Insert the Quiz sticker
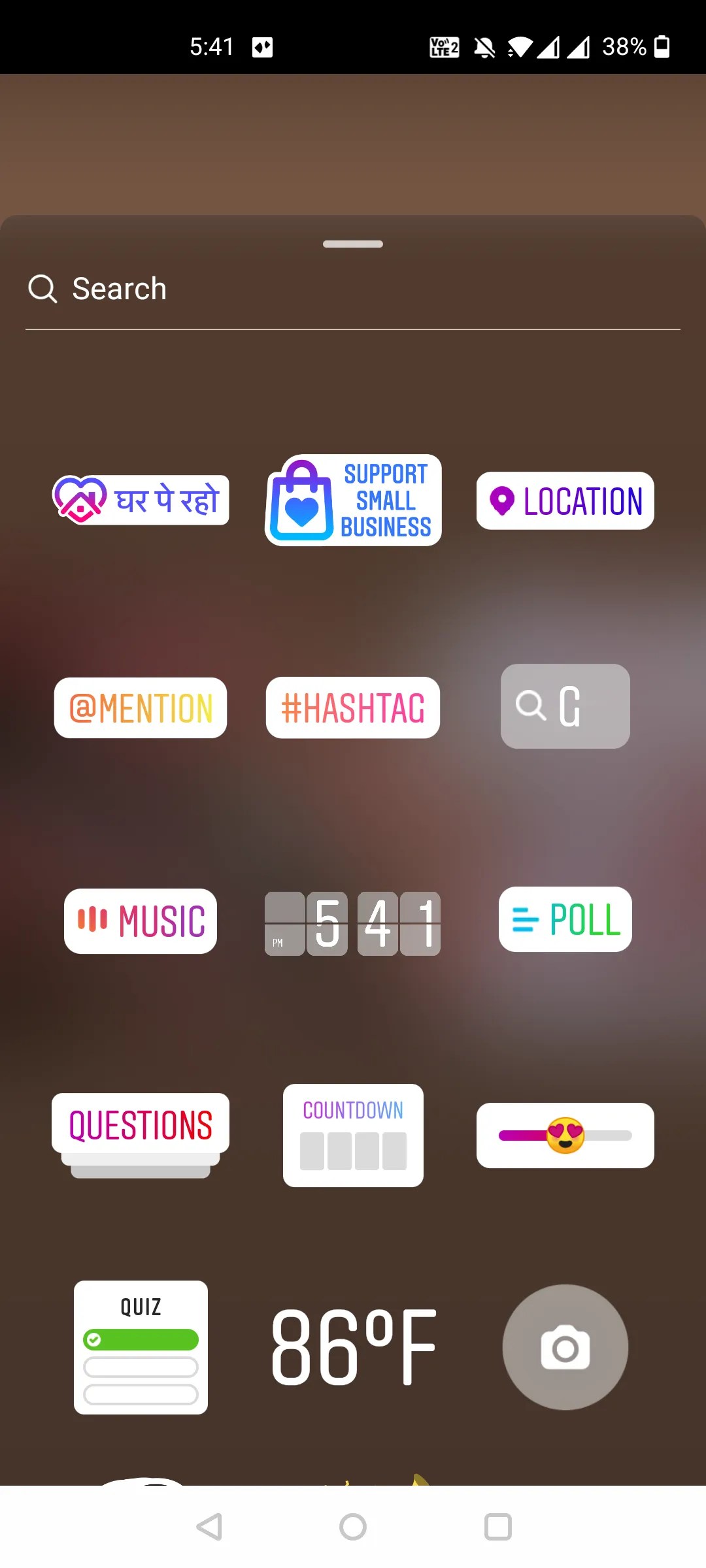The width and height of the screenshot is (706, 1568). coord(140,1347)
